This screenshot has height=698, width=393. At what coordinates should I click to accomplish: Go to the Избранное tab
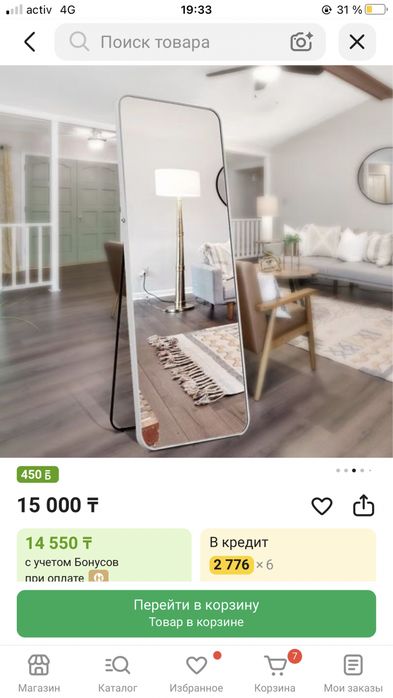click(x=196, y=674)
